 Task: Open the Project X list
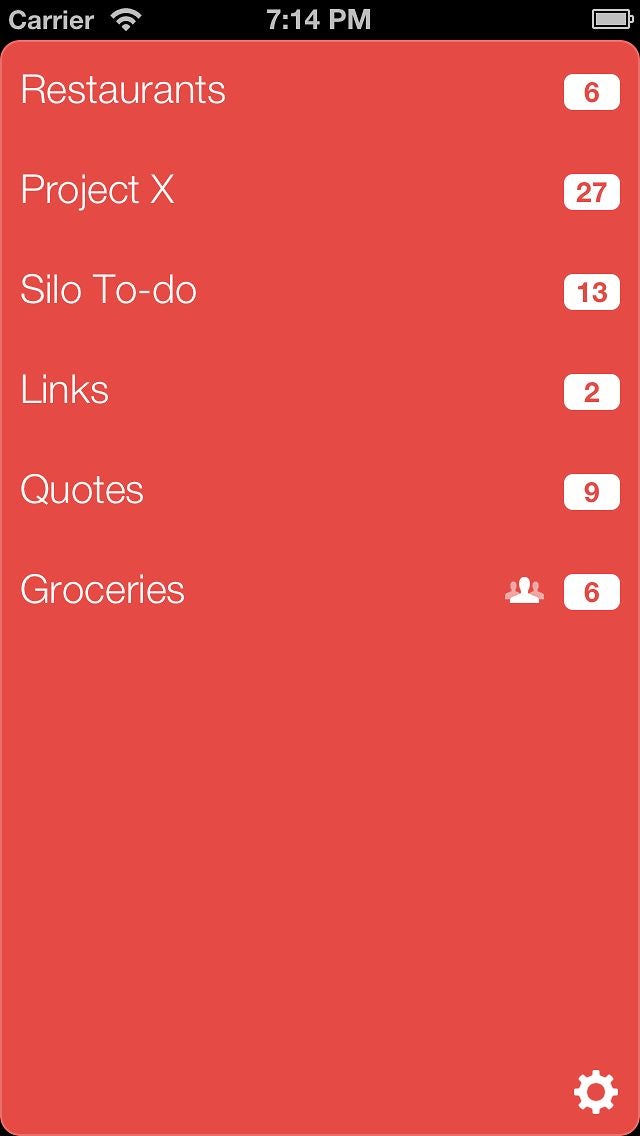(320, 191)
